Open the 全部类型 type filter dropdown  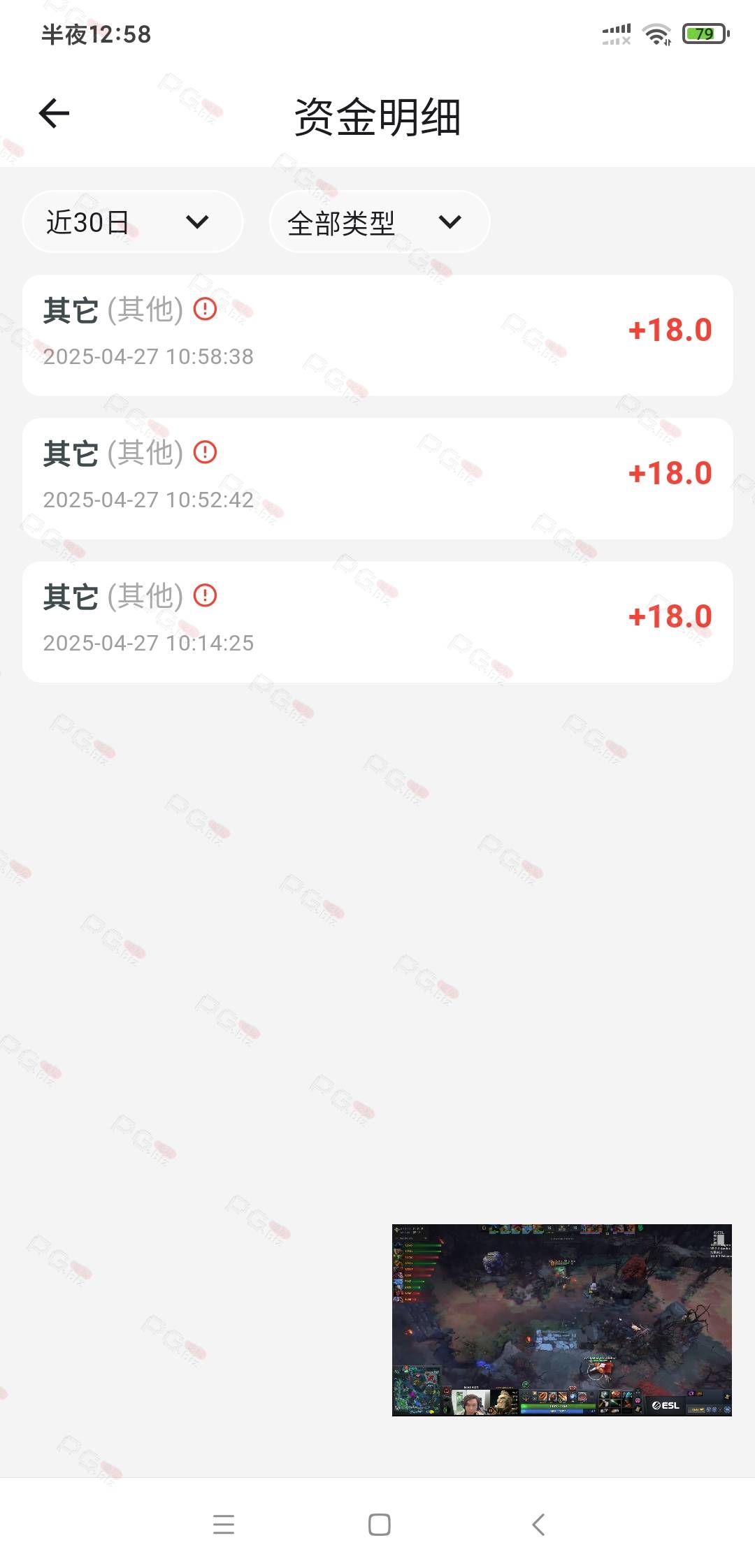(380, 222)
